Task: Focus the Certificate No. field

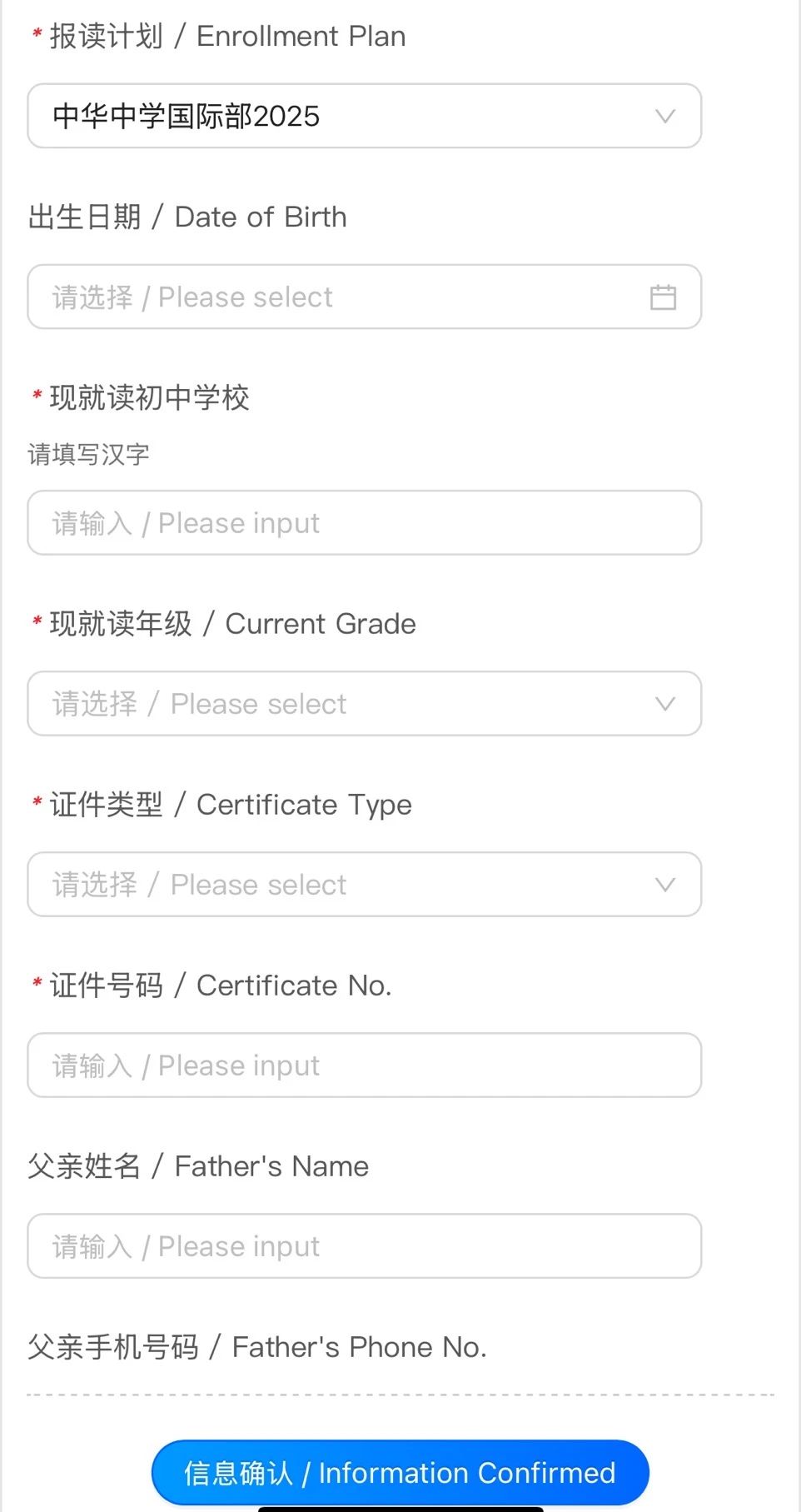Action: tap(365, 1065)
